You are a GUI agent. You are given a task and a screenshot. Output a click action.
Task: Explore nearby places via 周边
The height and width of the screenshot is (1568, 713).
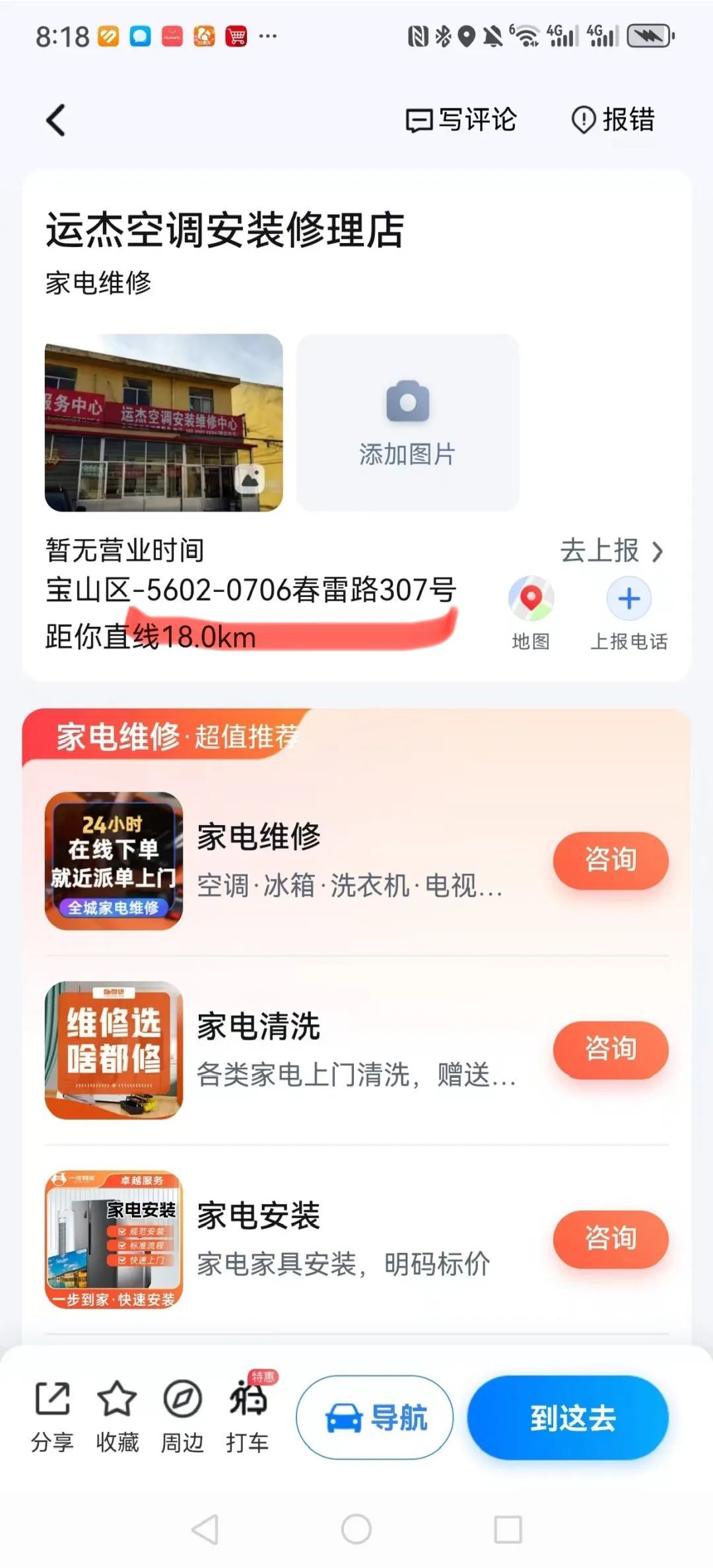click(x=182, y=1416)
